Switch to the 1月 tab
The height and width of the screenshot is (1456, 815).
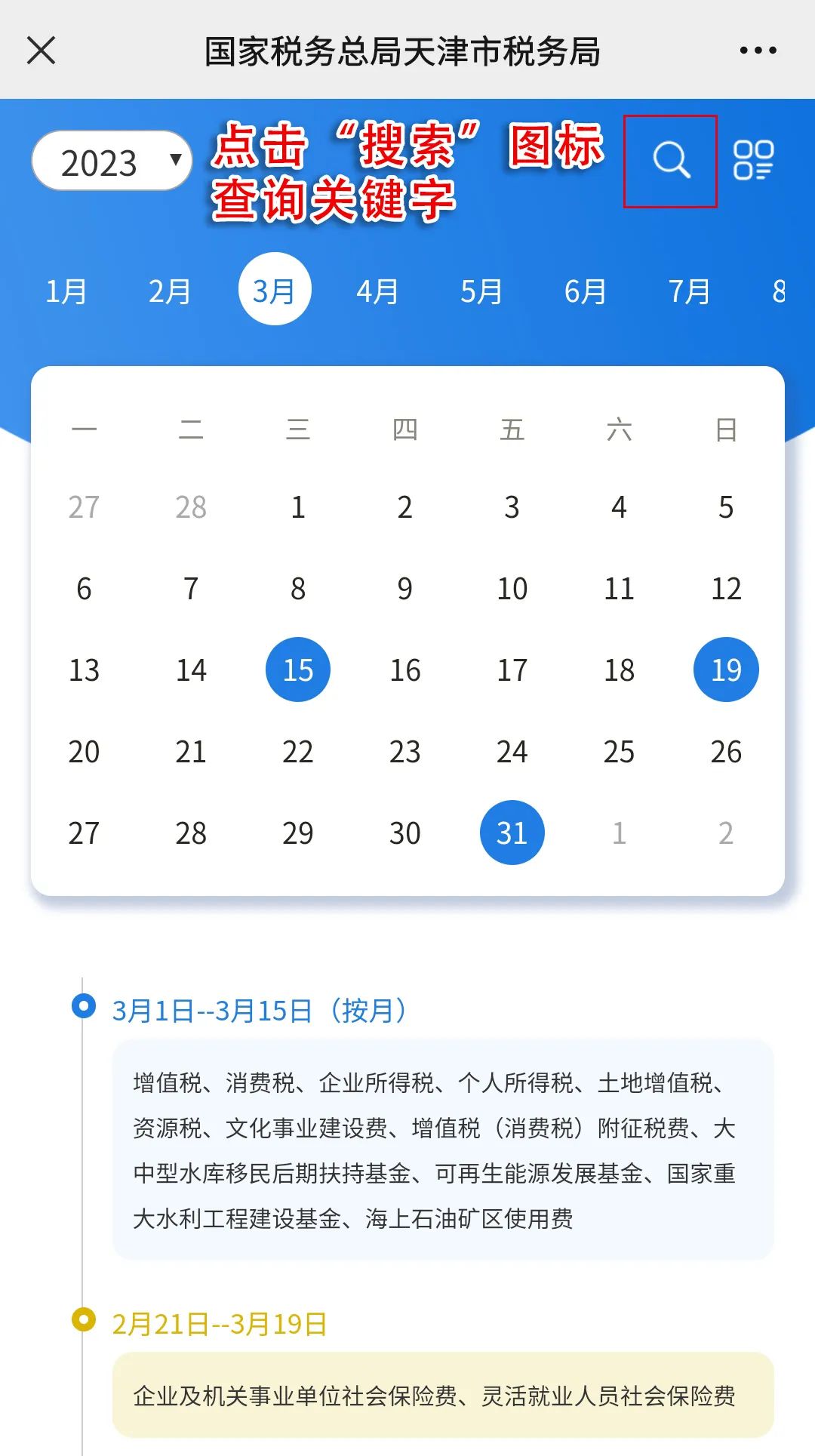coord(66,291)
